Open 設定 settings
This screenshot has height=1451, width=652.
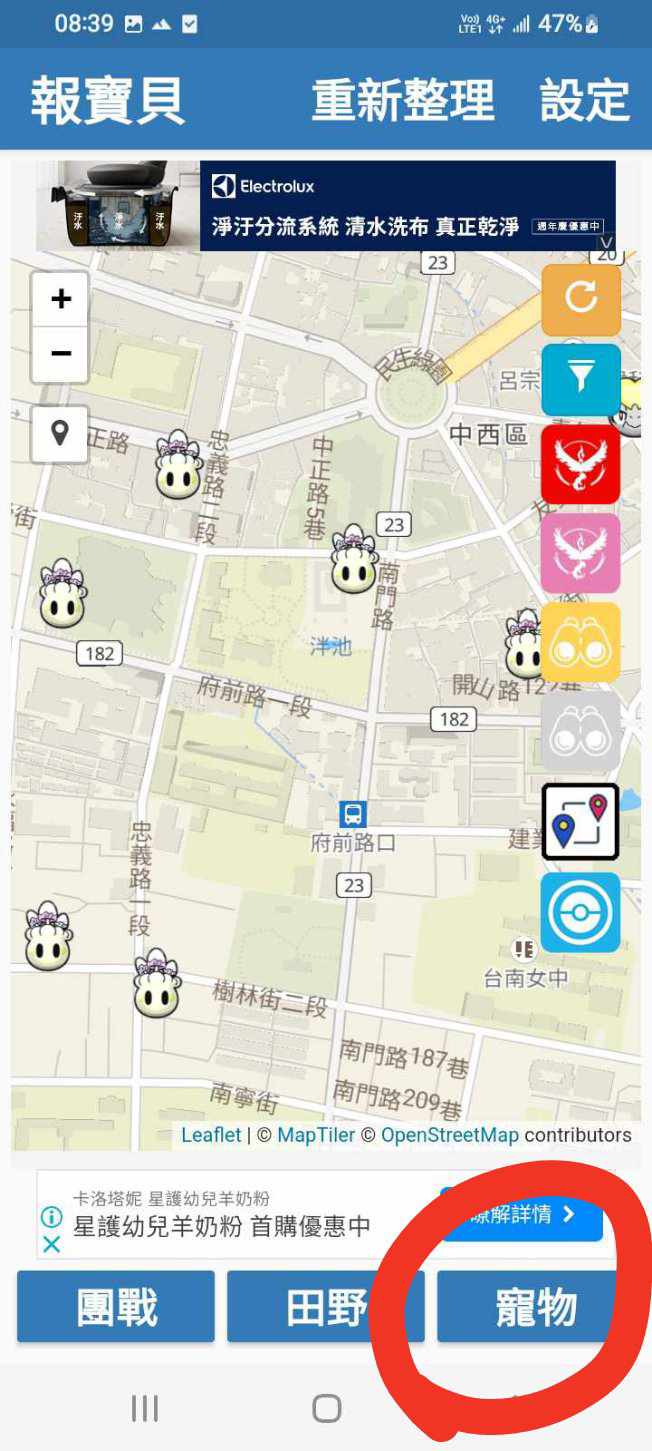pos(584,100)
